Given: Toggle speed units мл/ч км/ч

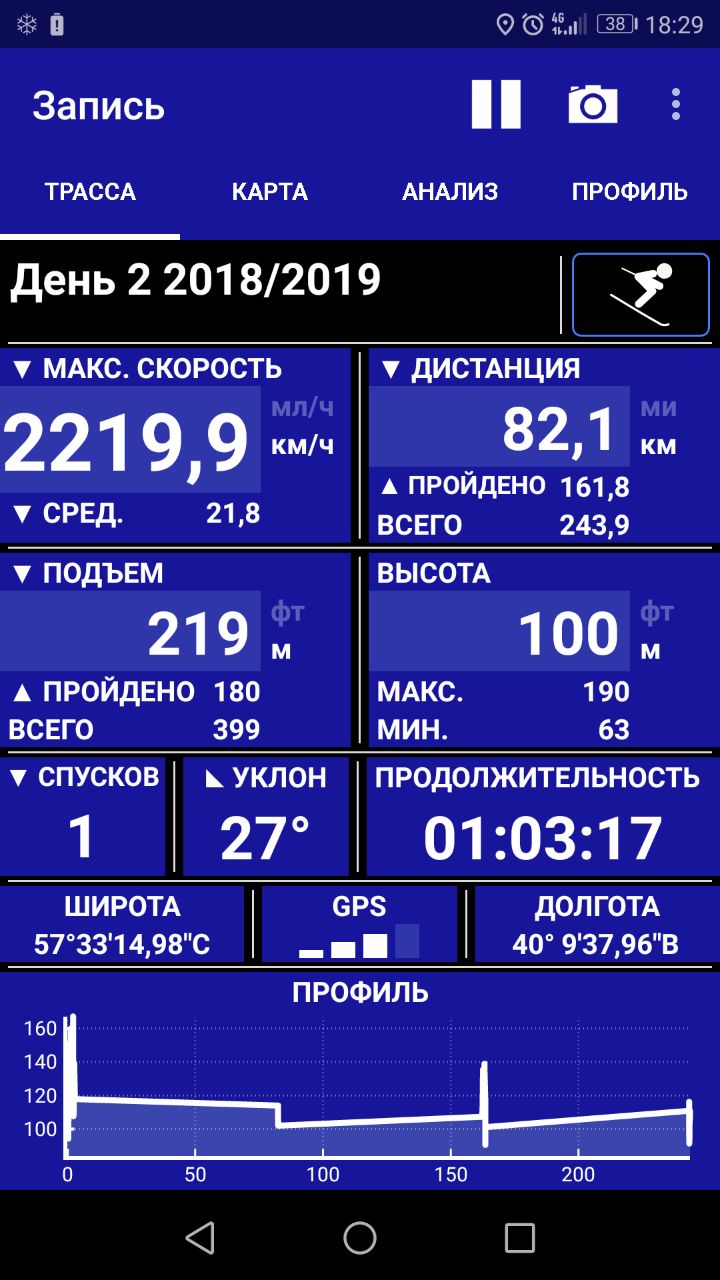Looking at the screenshot, I should (302, 427).
